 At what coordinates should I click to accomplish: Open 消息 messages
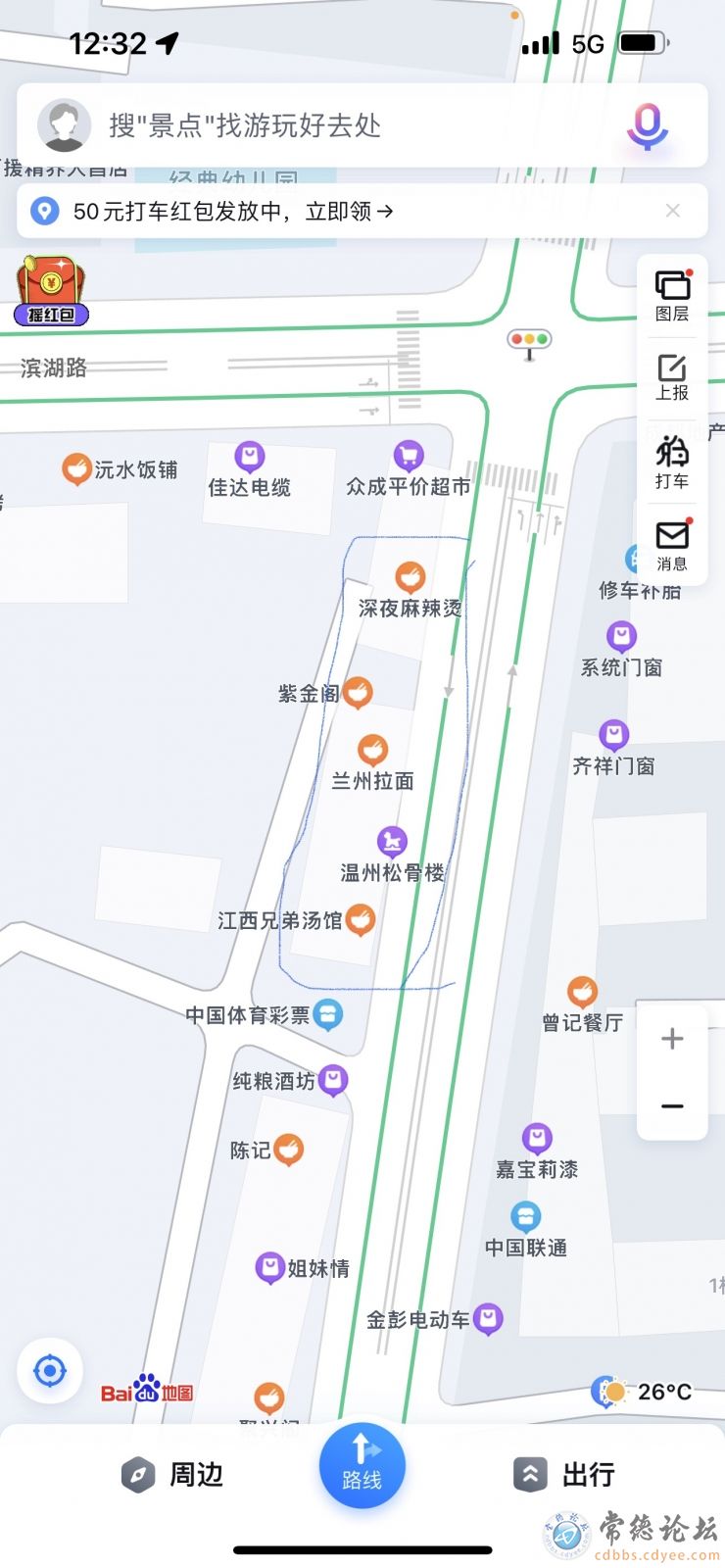672,545
